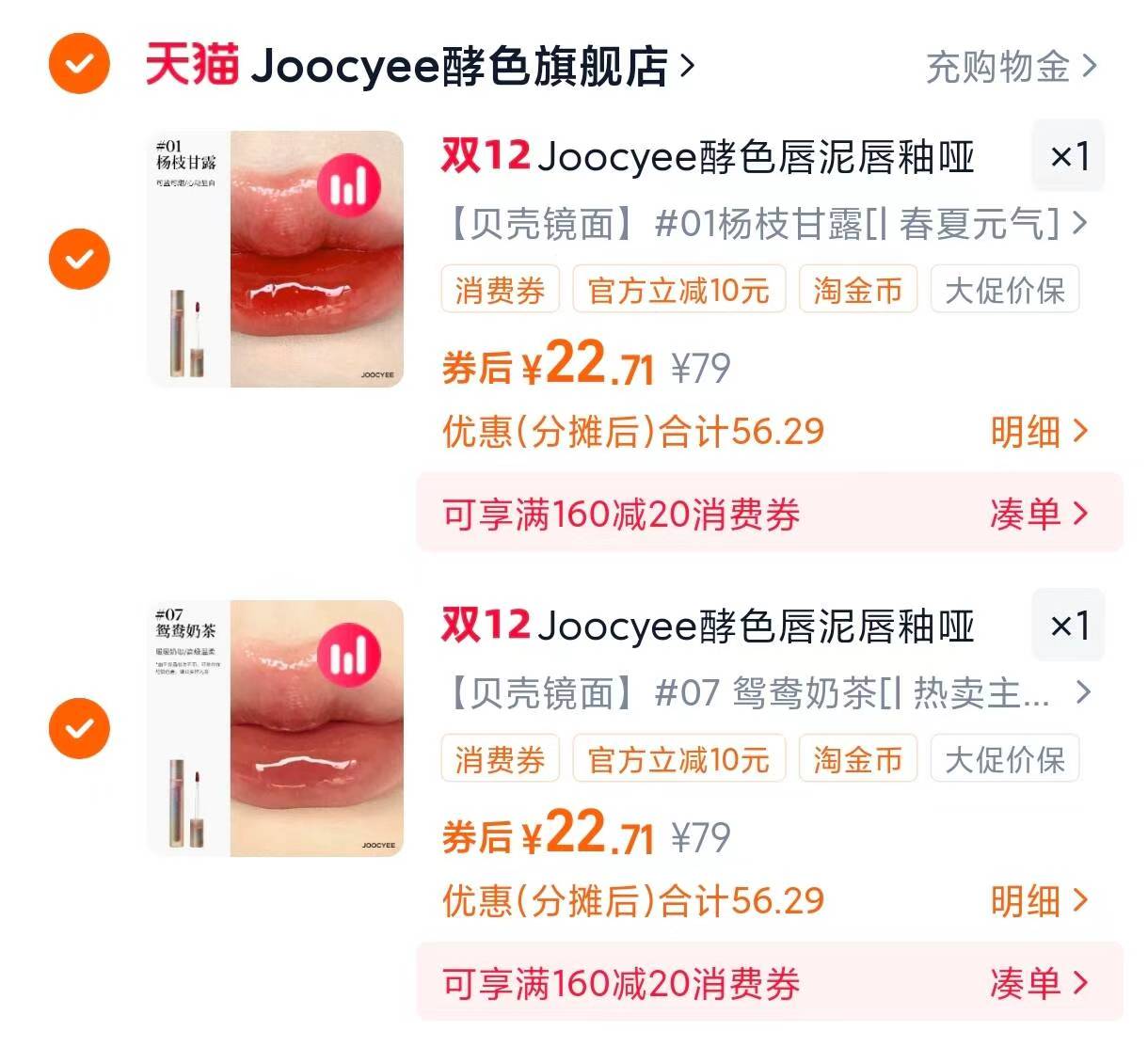
Task: View 明细 discount breakdown for #01杨枝甘露
Action: [x=1038, y=432]
